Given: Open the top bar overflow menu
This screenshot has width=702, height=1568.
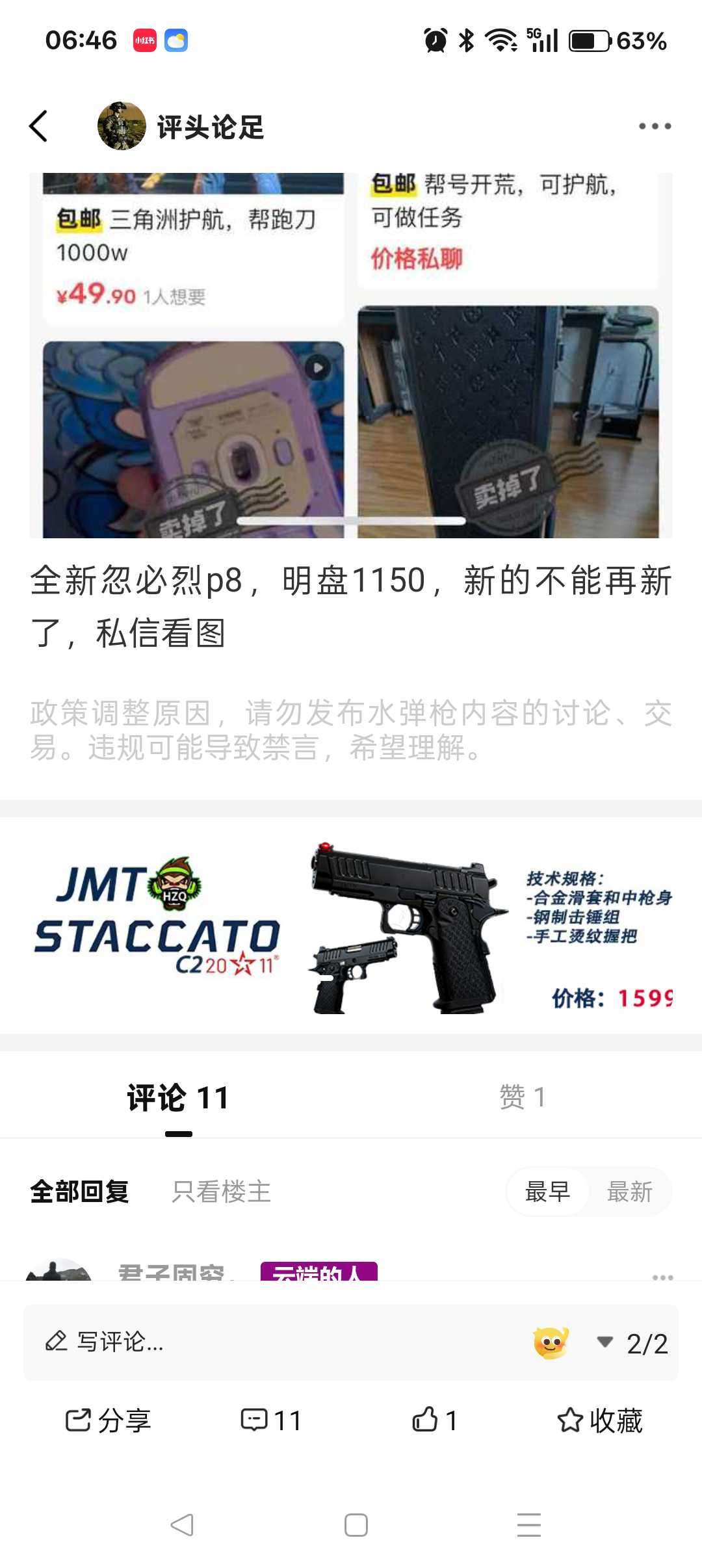Looking at the screenshot, I should [654, 126].
